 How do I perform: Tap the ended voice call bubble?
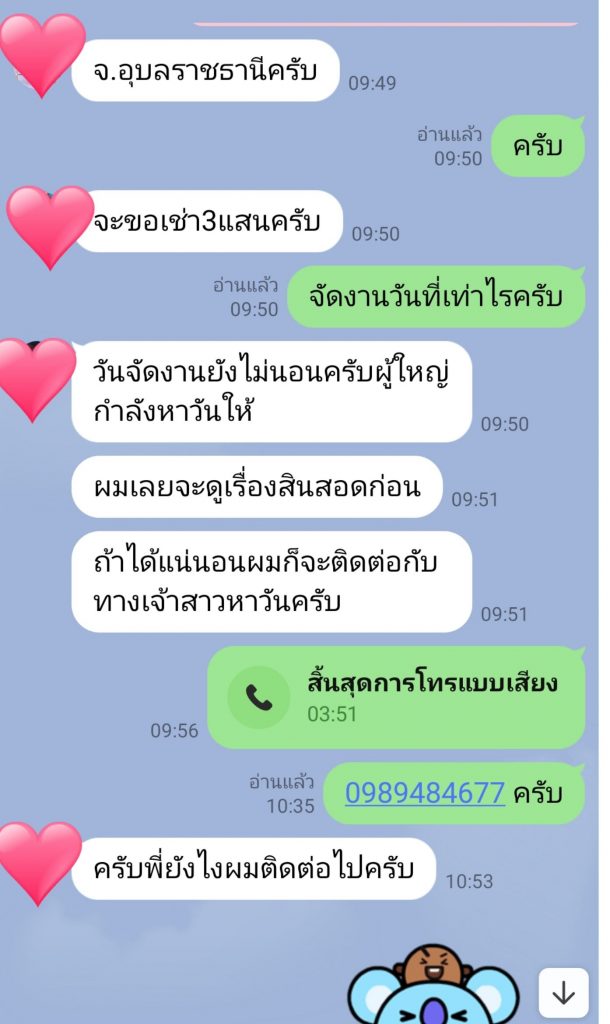(396, 698)
